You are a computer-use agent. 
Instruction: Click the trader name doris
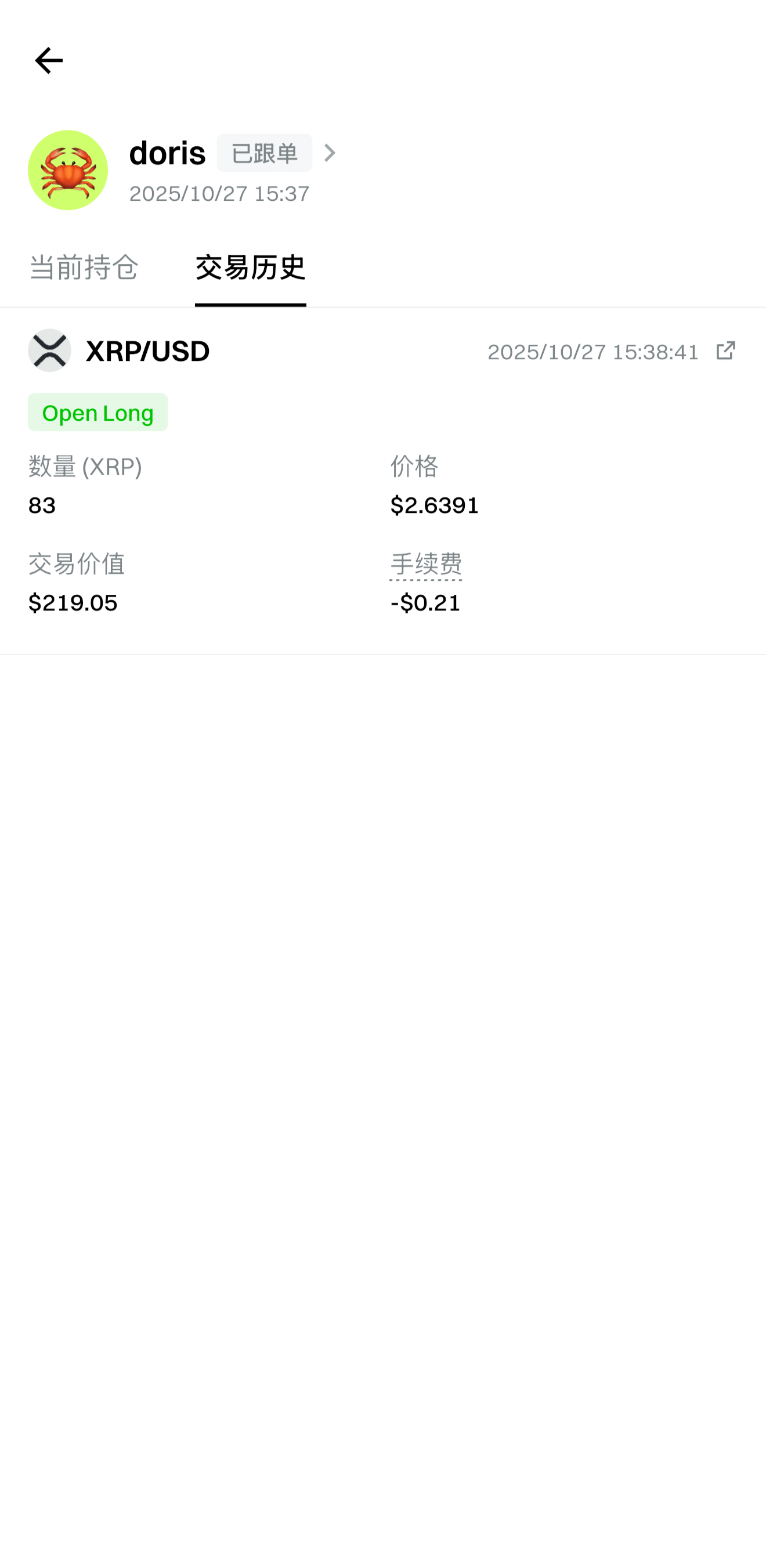pyautogui.click(x=167, y=152)
